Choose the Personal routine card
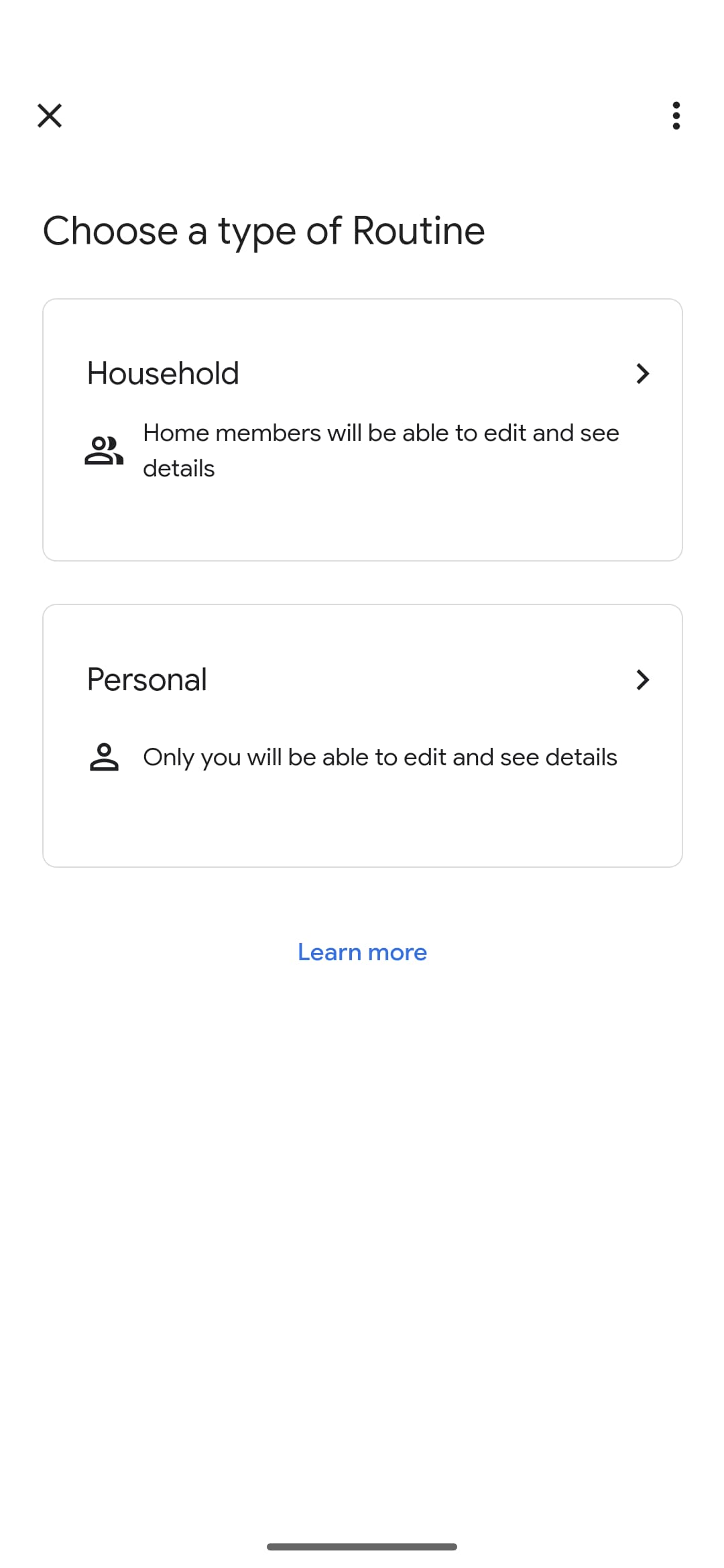This screenshot has width=724, height=1568. click(362, 735)
